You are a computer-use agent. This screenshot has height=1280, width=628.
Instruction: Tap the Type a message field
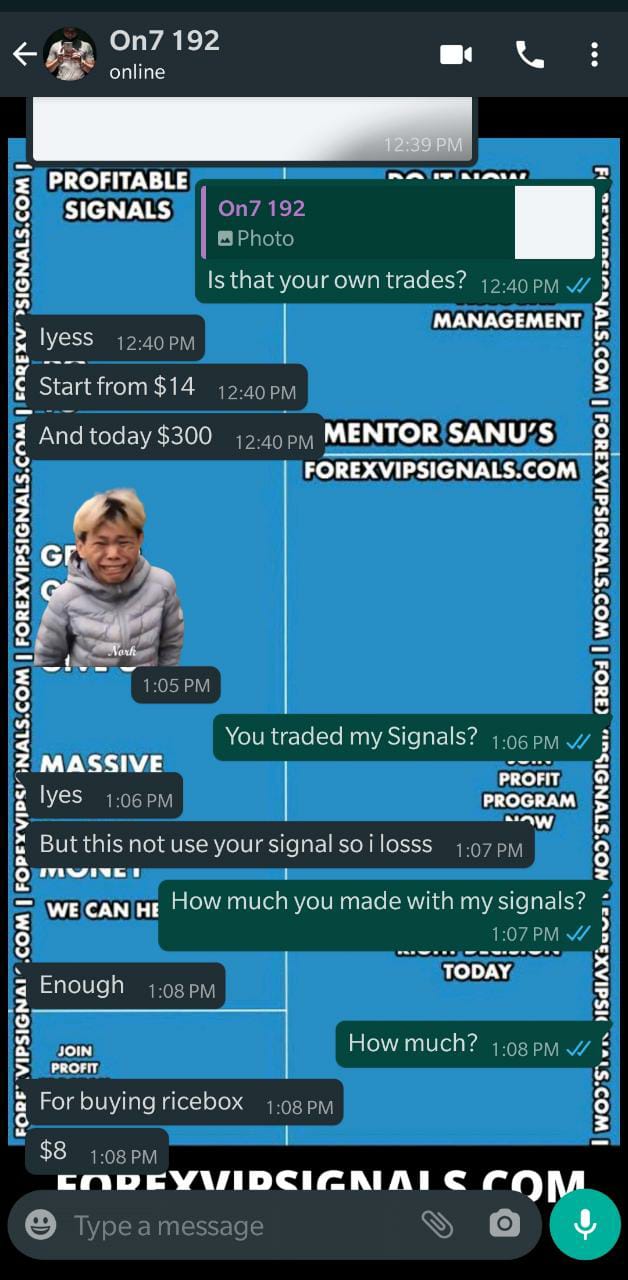(x=230, y=1225)
